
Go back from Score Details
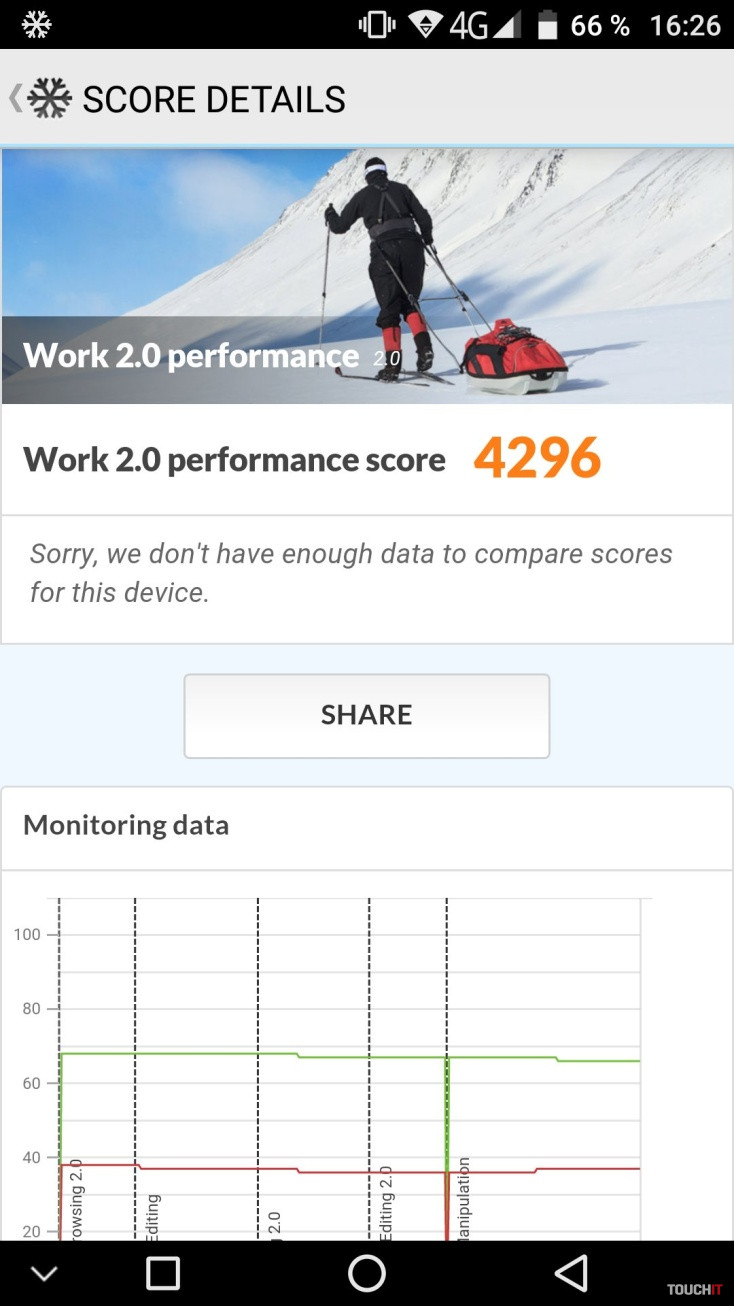coord(40,99)
